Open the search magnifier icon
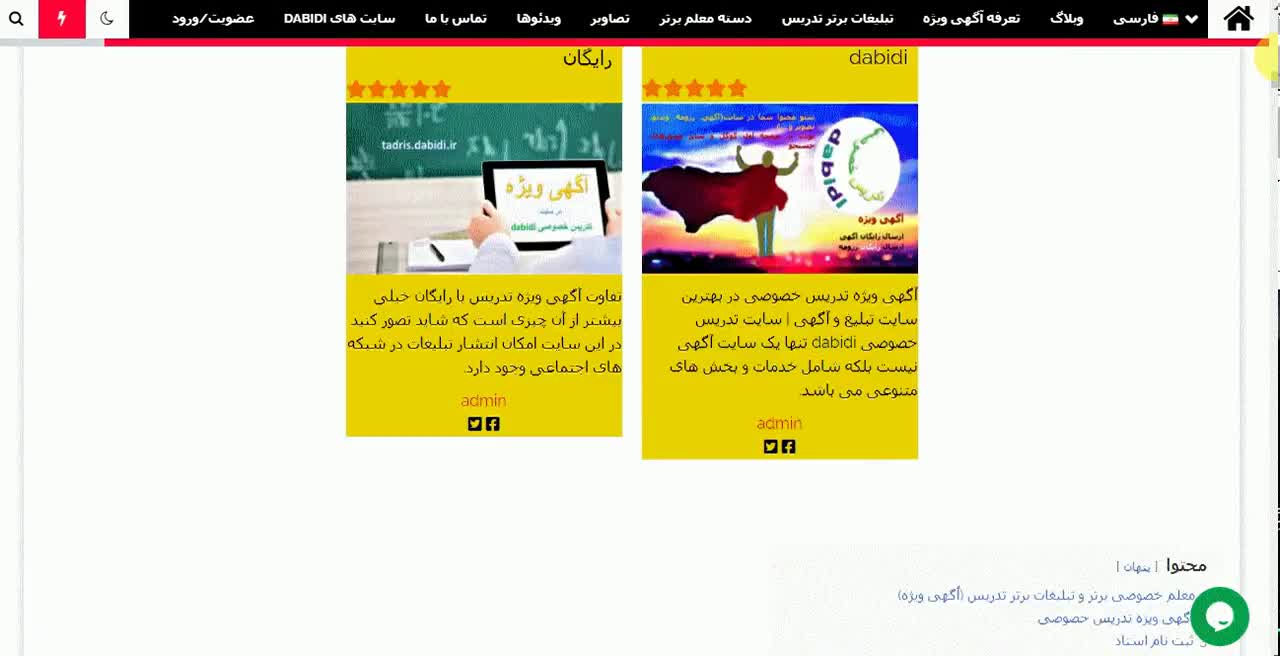The height and width of the screenshot is (656, 1280). pos(16,19)
